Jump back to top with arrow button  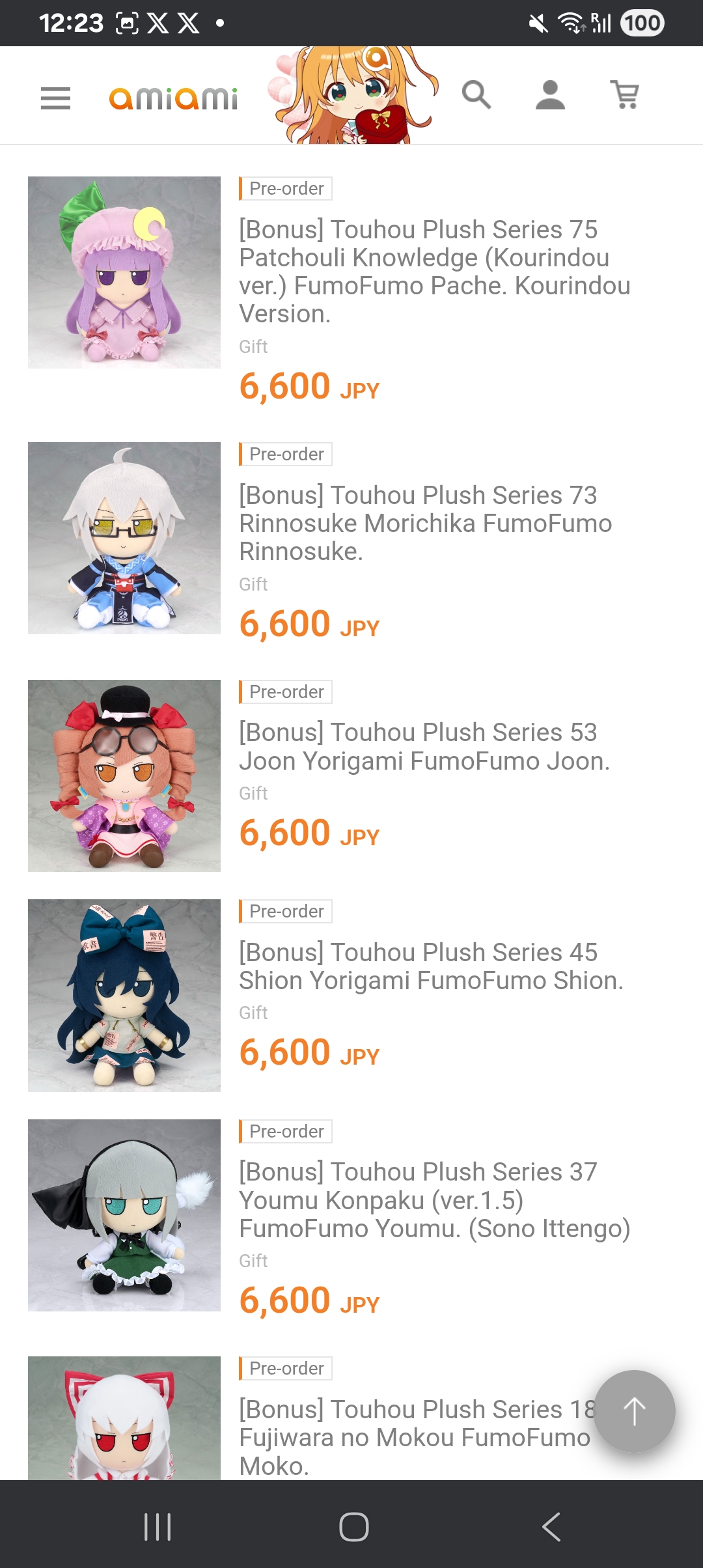click(x=634, y=1411)
